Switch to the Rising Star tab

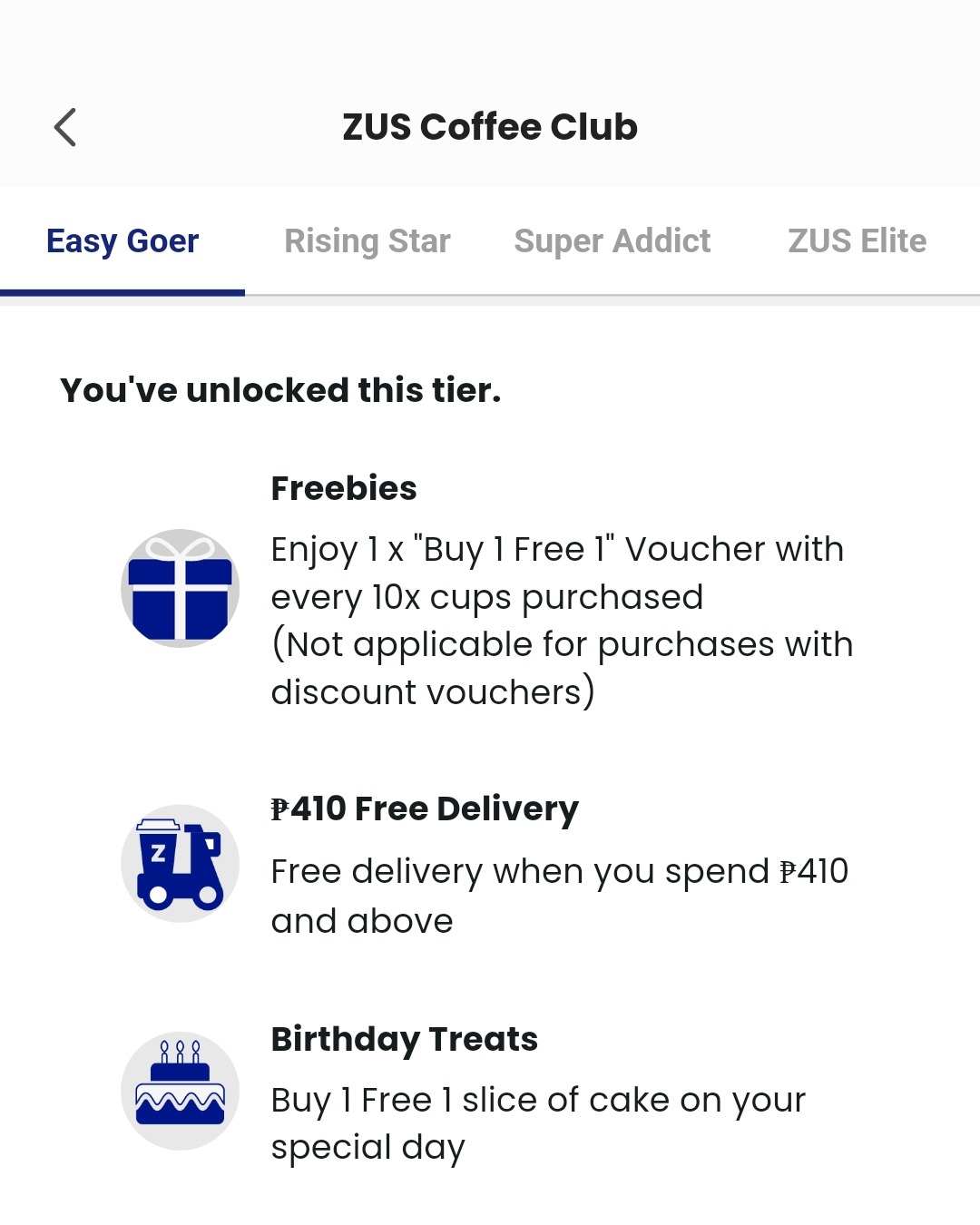pos(367,241)
